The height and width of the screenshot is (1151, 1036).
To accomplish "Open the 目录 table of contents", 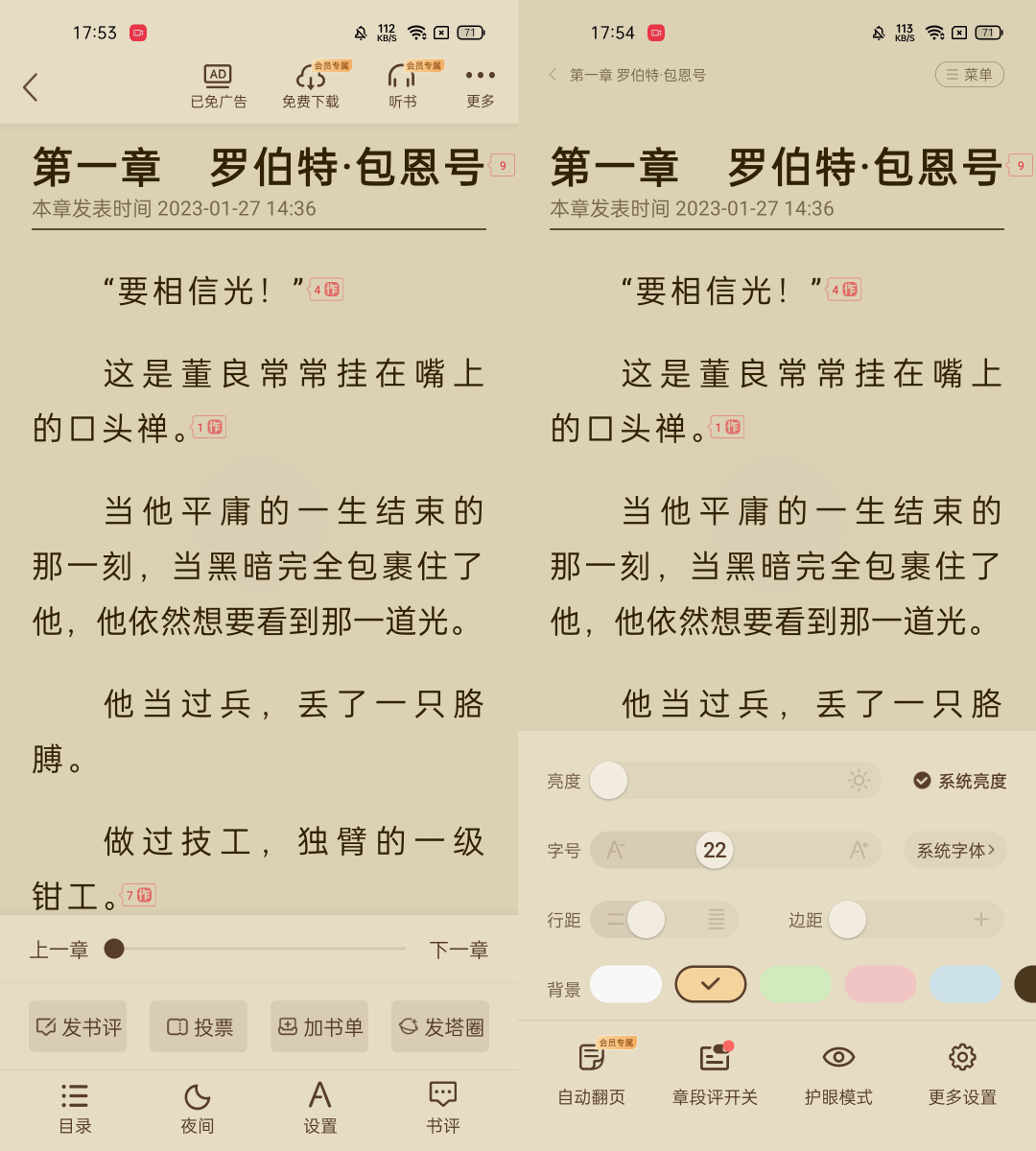I will (x=75, y=1108).
